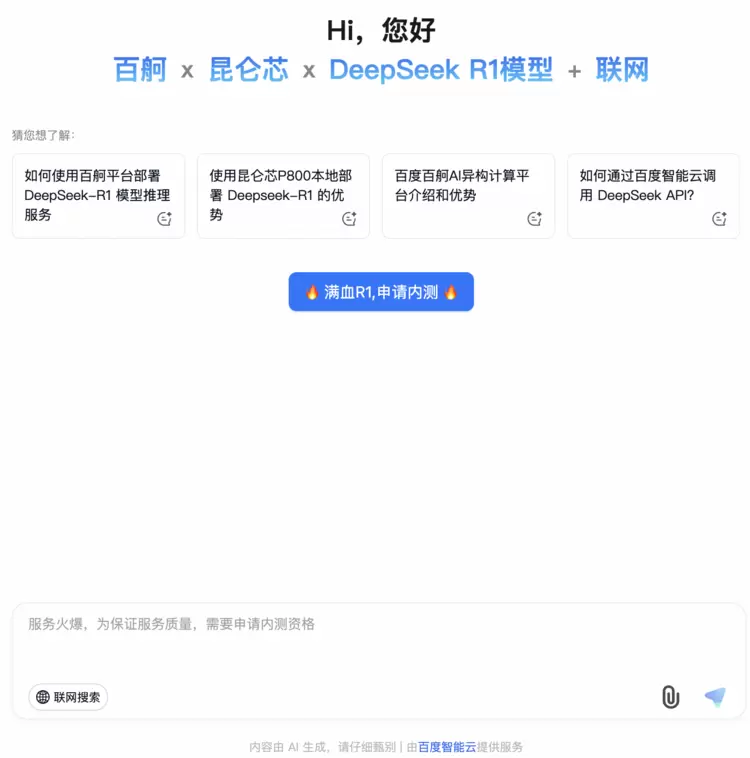Toggle the 联网搜索 web search chip

click(x=68, y=697)
